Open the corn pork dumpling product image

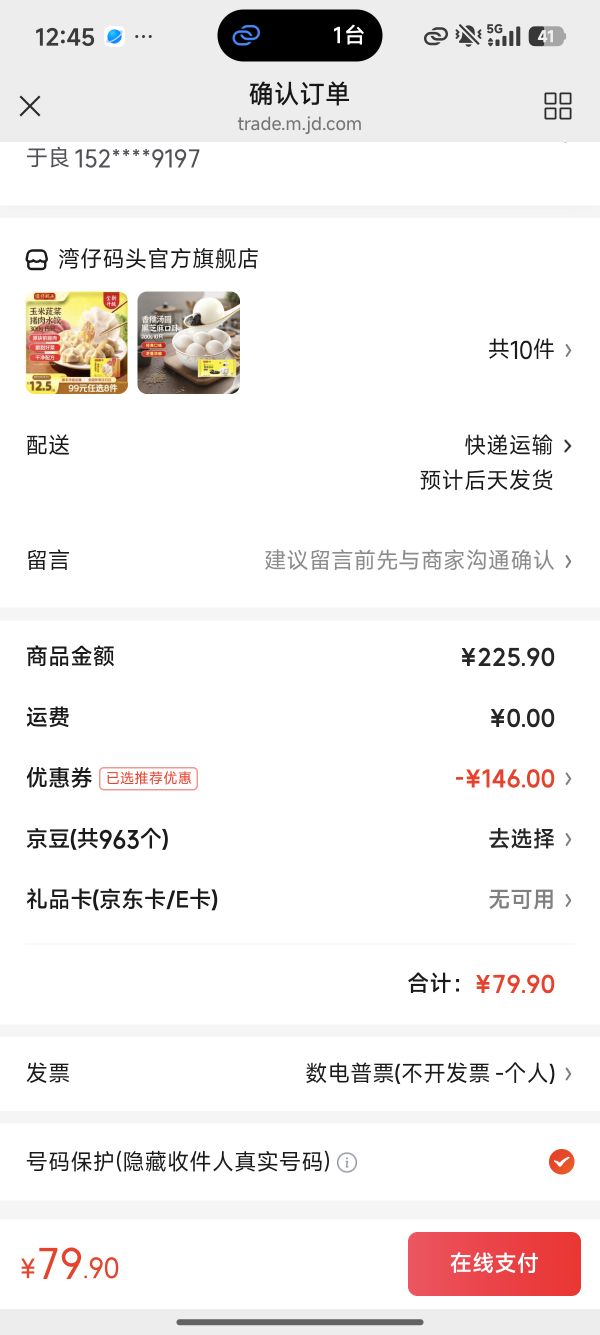[x=77, y=343]
